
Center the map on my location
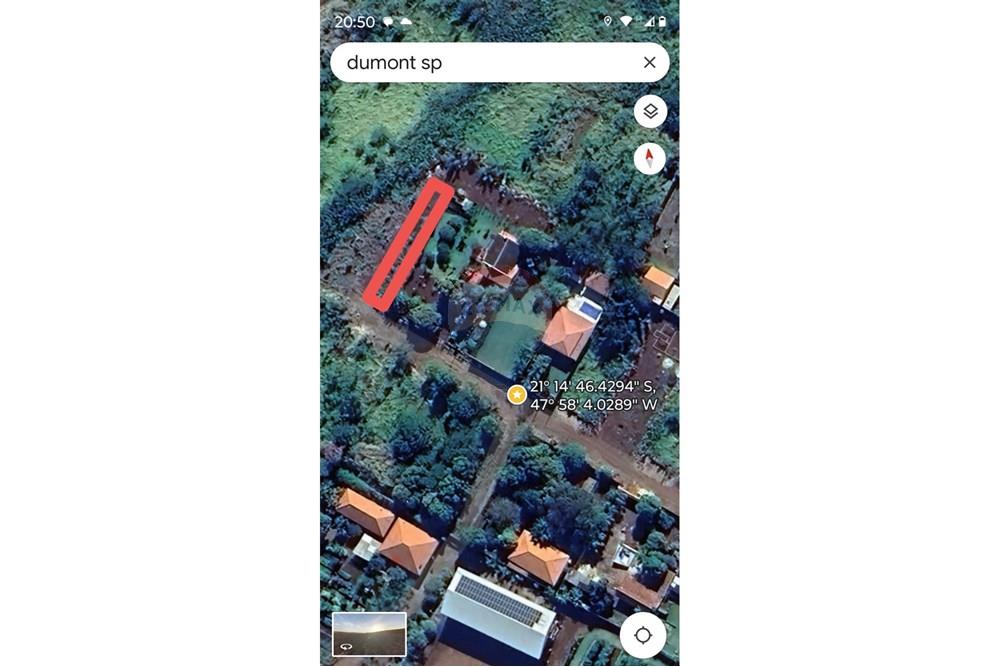coord(643,635)
